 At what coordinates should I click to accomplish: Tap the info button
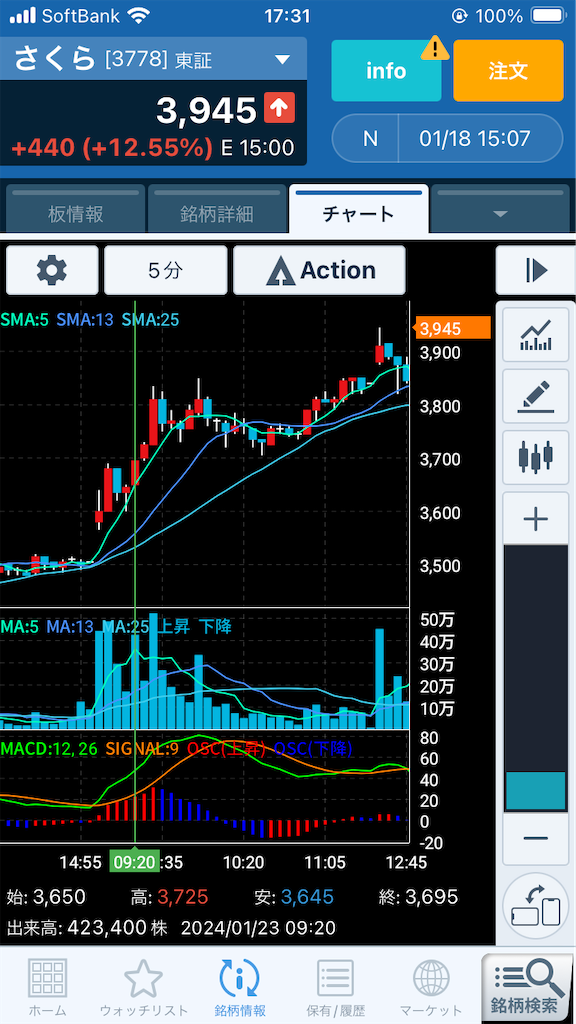pos(386,71)
